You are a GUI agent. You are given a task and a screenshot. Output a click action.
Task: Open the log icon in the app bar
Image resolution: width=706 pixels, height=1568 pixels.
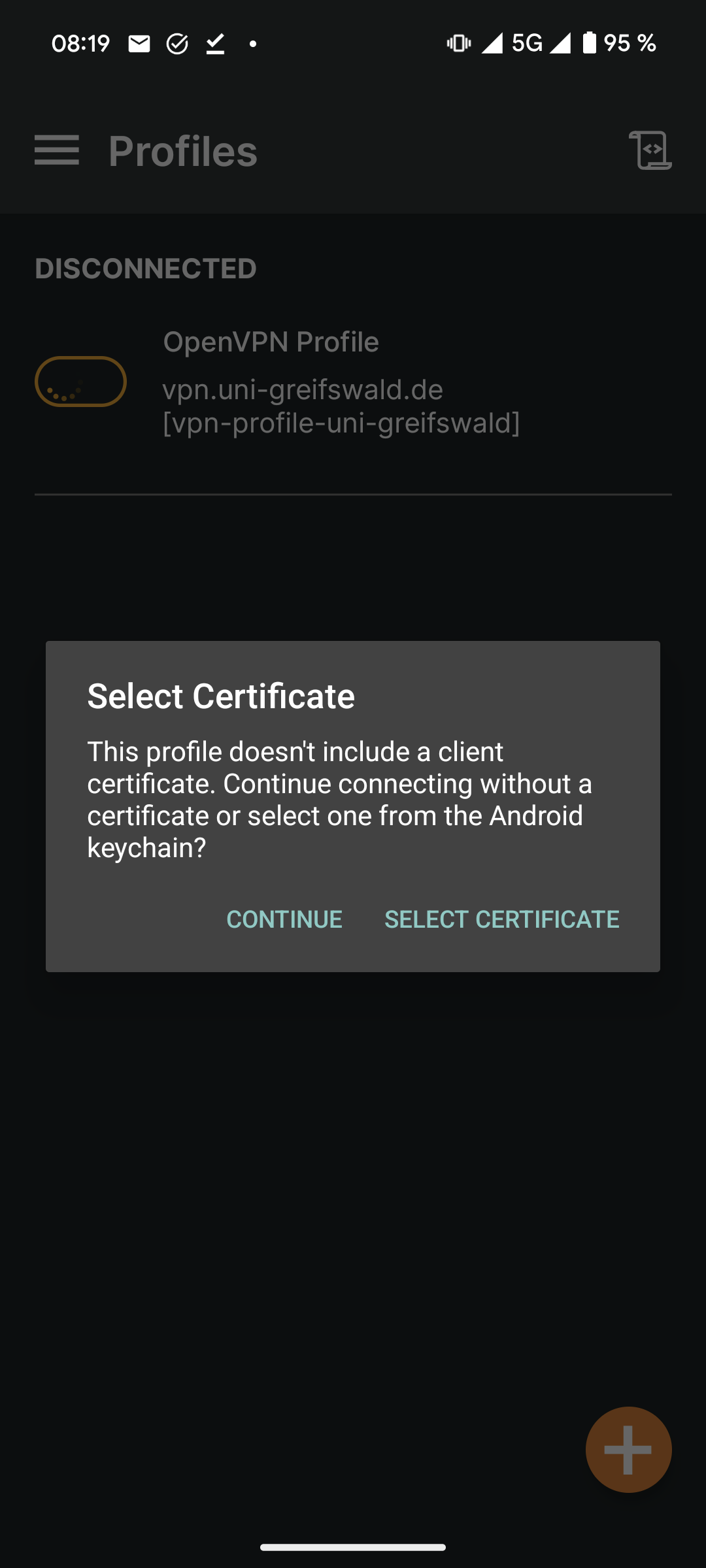click(x=650, y=150)
